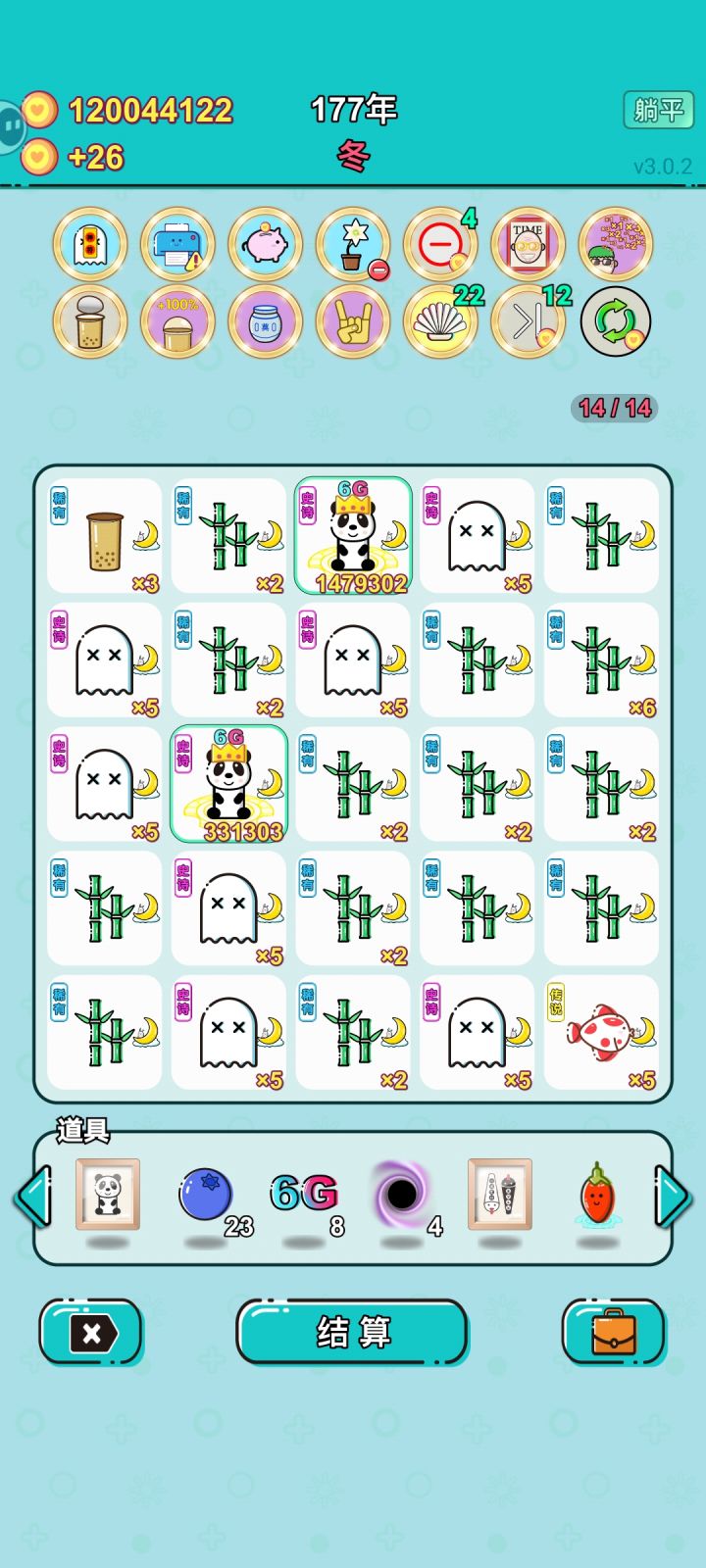
Task: Select the rock hand gesture medal
Action: click(x=352, y=322)
